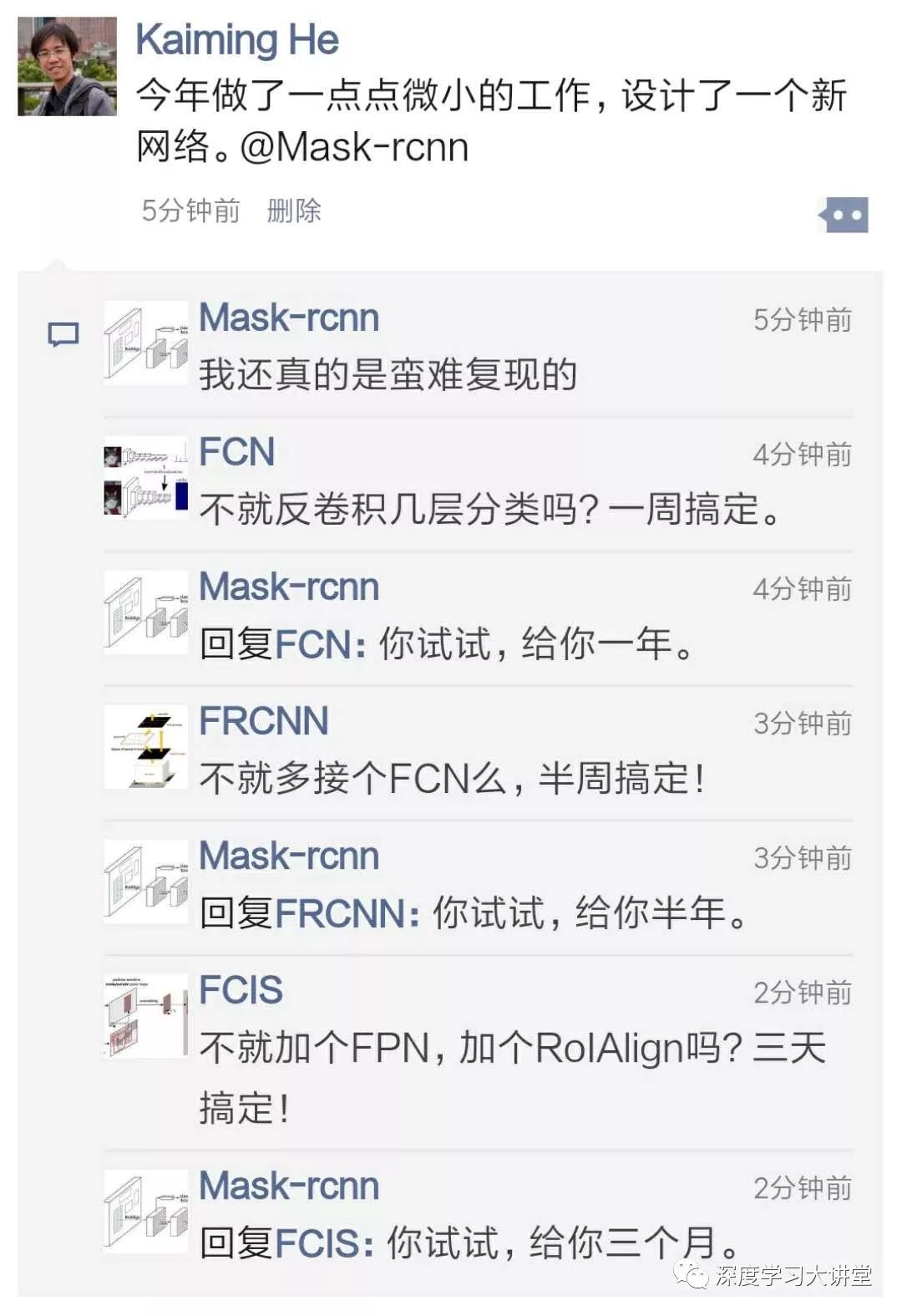View FRCNN's profile from the commenter name

(264, 721)
